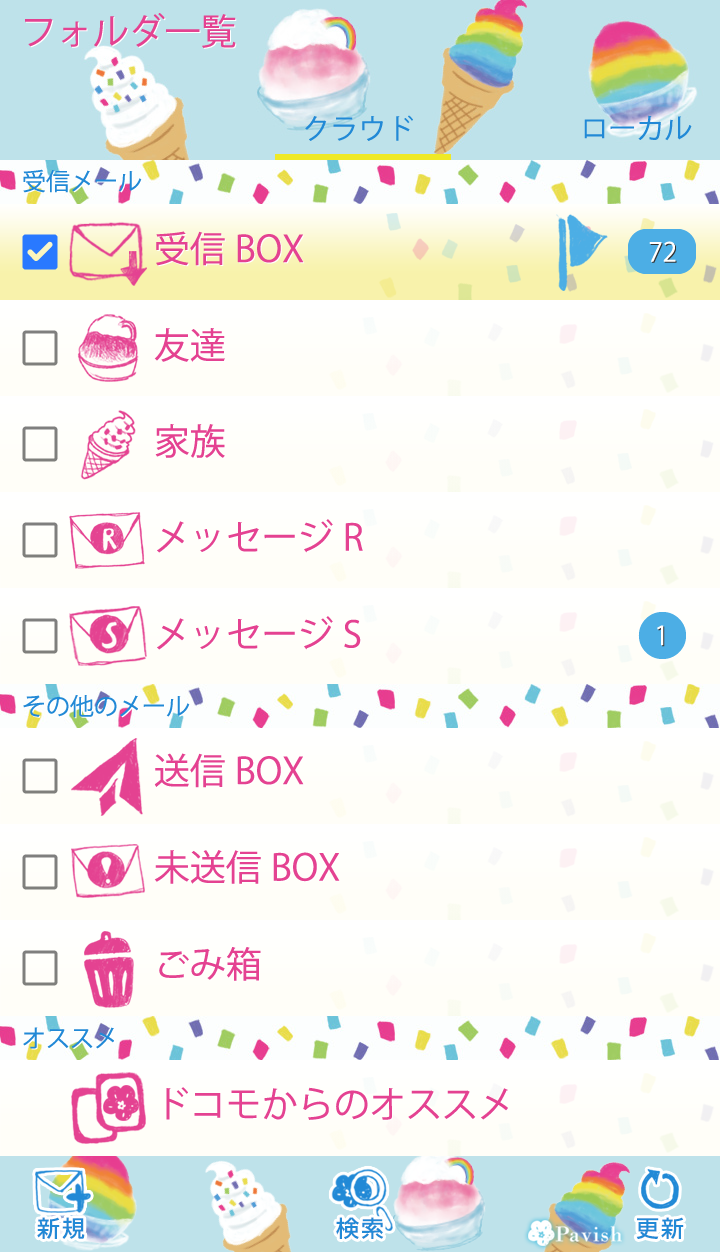Select the 友達 folder checkbox
The height and width of the screenshot is (1252, 720).
coord(40,347)
